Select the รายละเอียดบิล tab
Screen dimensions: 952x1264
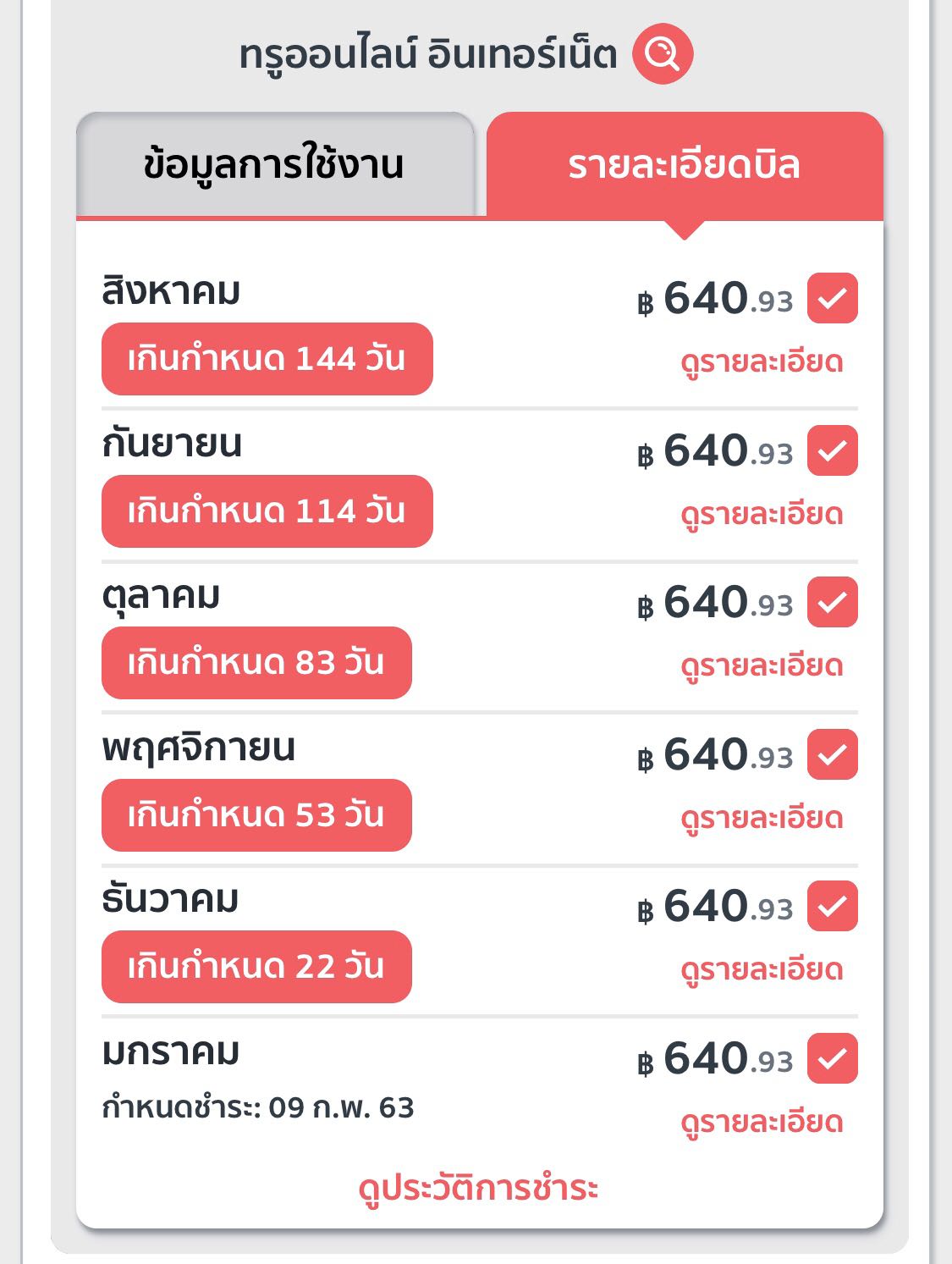684,165
